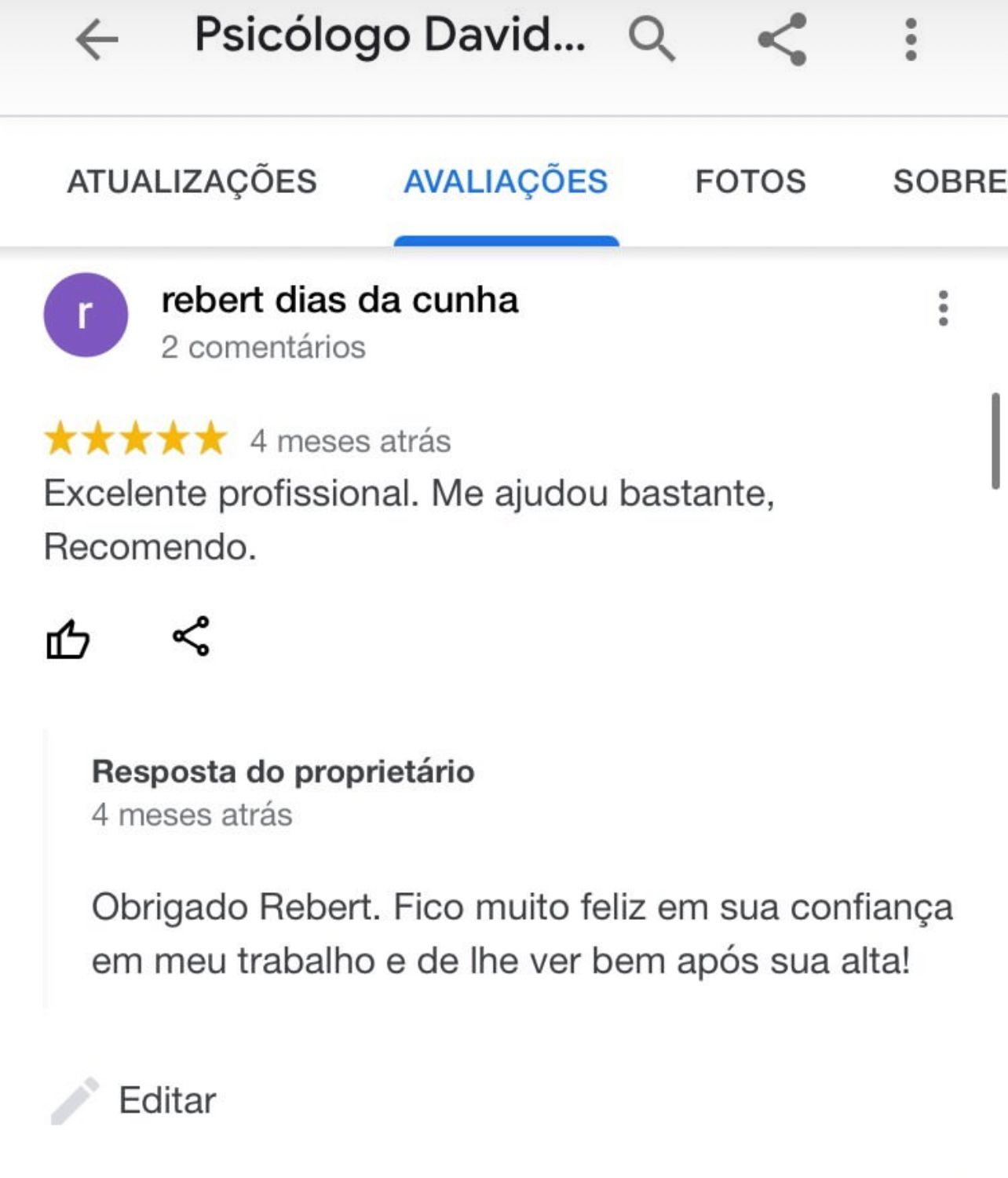Switch to the Atualizações tab
Screen dimensions: 1008x1178
192,182
